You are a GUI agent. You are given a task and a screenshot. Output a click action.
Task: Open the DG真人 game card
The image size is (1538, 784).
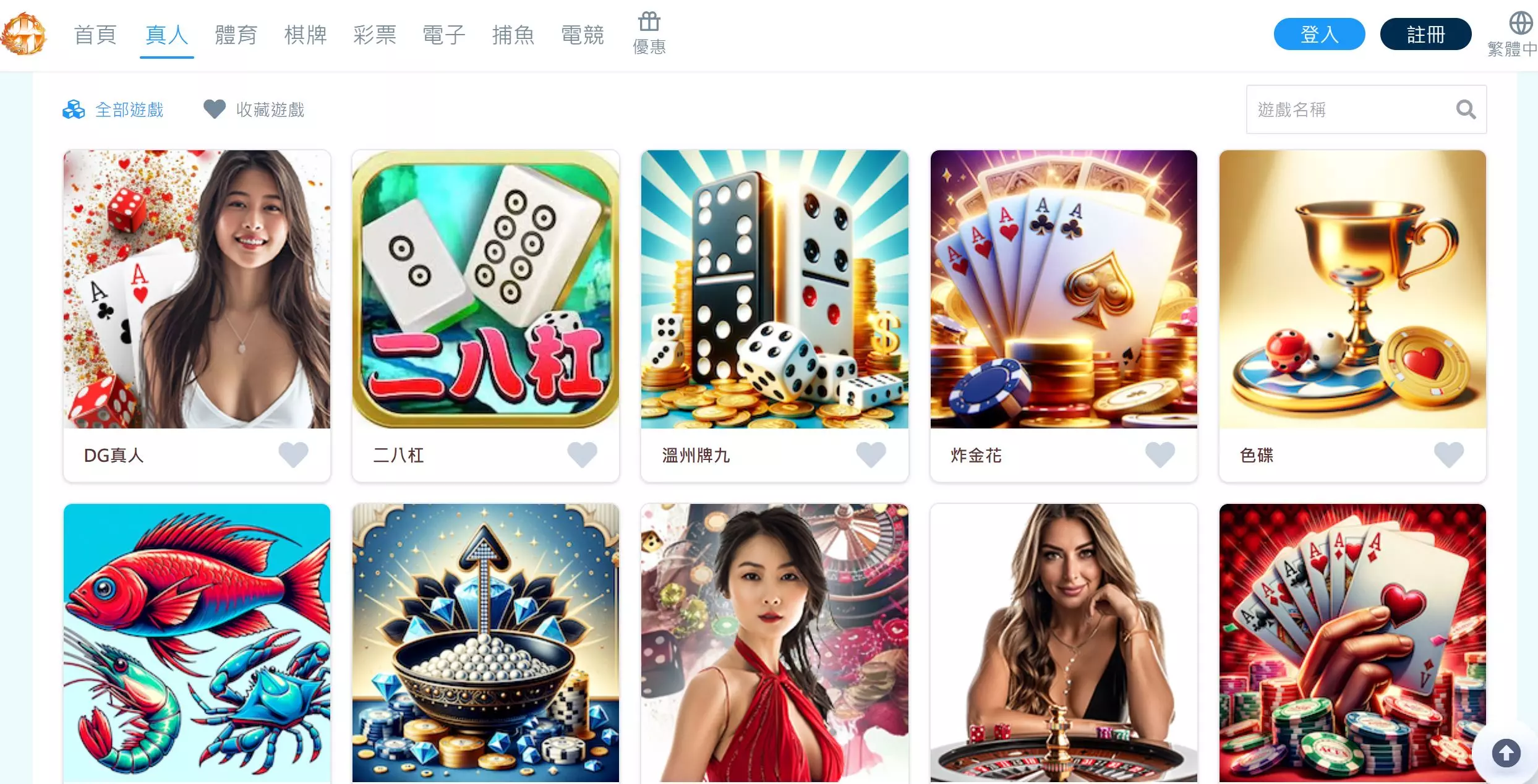[197, 289]
